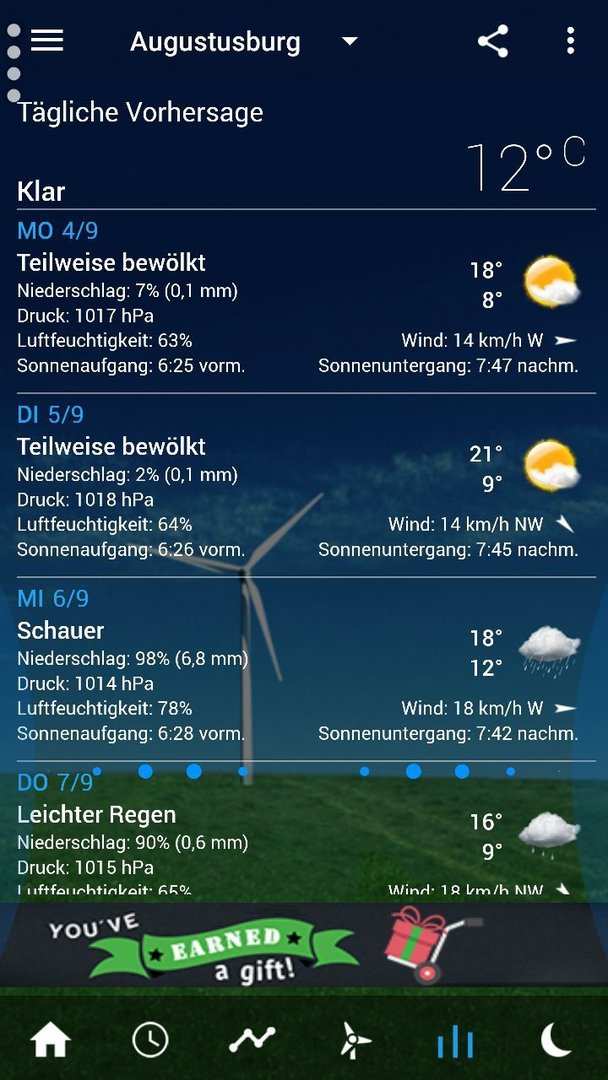Open the hamburger navigation drawer
This screenshot has width=608, height=1080.
pyautogui.click(x=47, y=41)
